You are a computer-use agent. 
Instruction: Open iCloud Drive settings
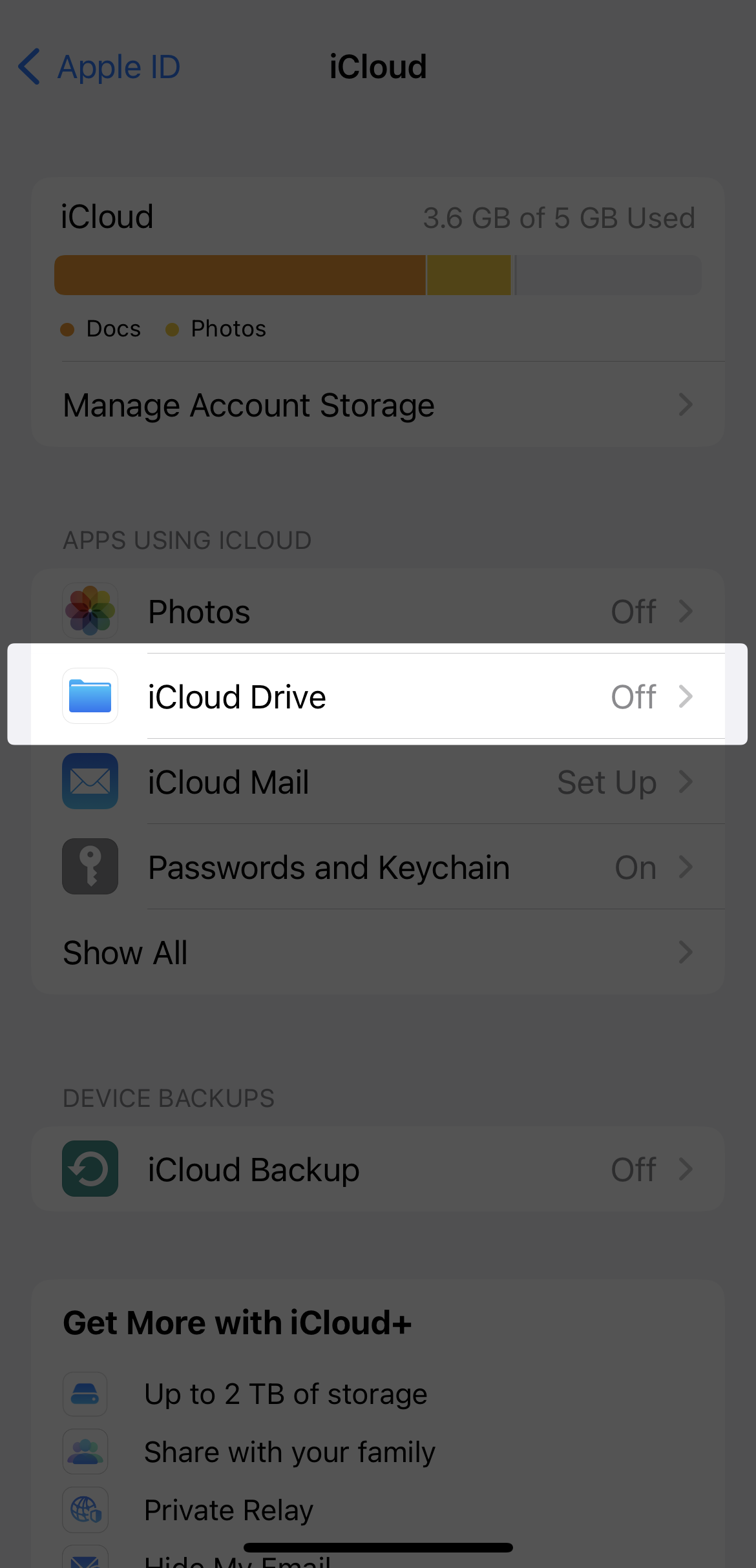pos(377,696)
